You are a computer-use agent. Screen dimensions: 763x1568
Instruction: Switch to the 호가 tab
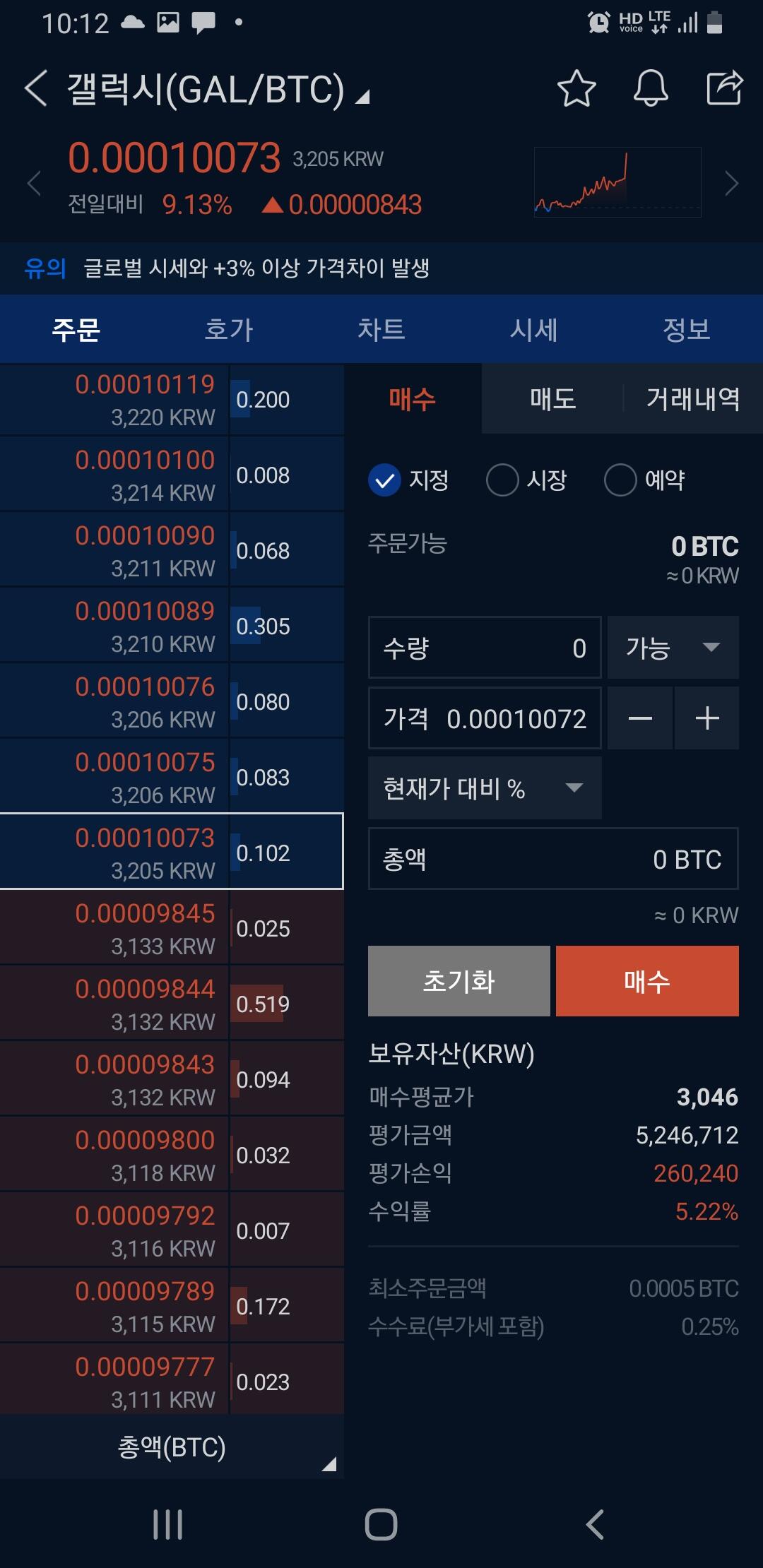pos(228,329)
